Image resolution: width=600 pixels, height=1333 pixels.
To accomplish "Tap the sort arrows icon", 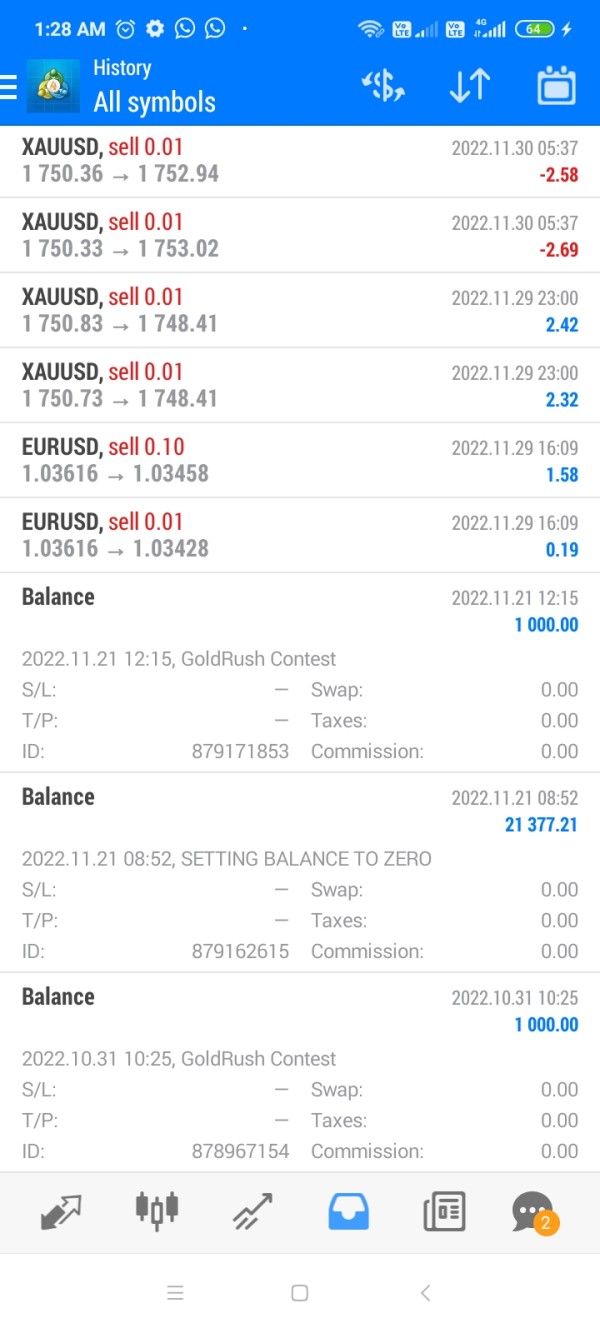I will (x=469, y=86).
